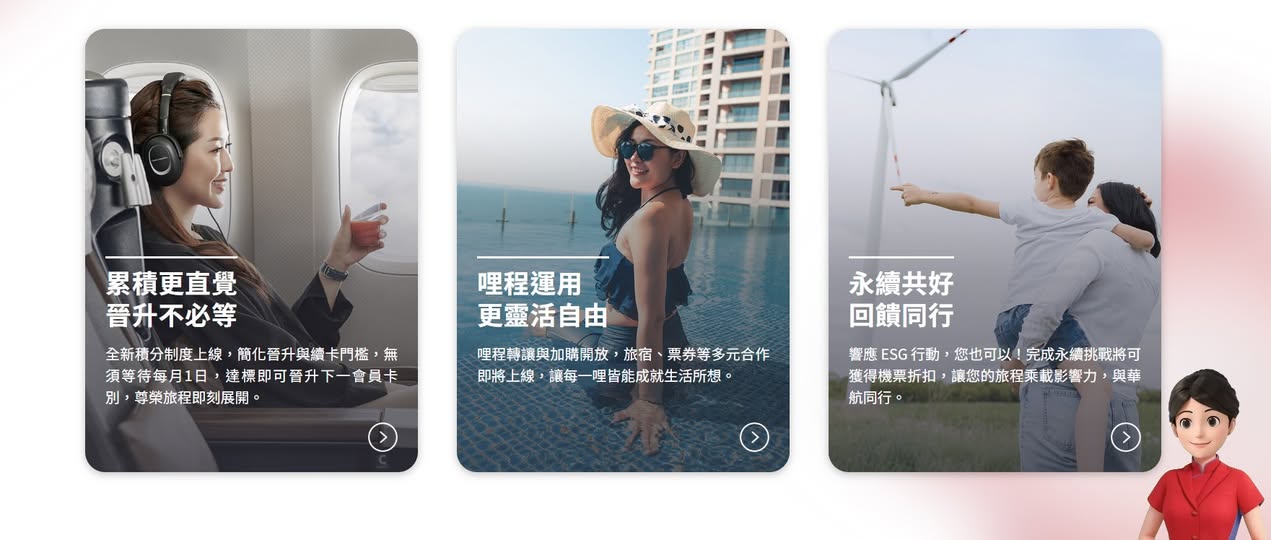Tap the arrow icon on 哩程運用 更靈活自由 card
The width and height of the screenshot is (1271, 540).
[754, 437]
